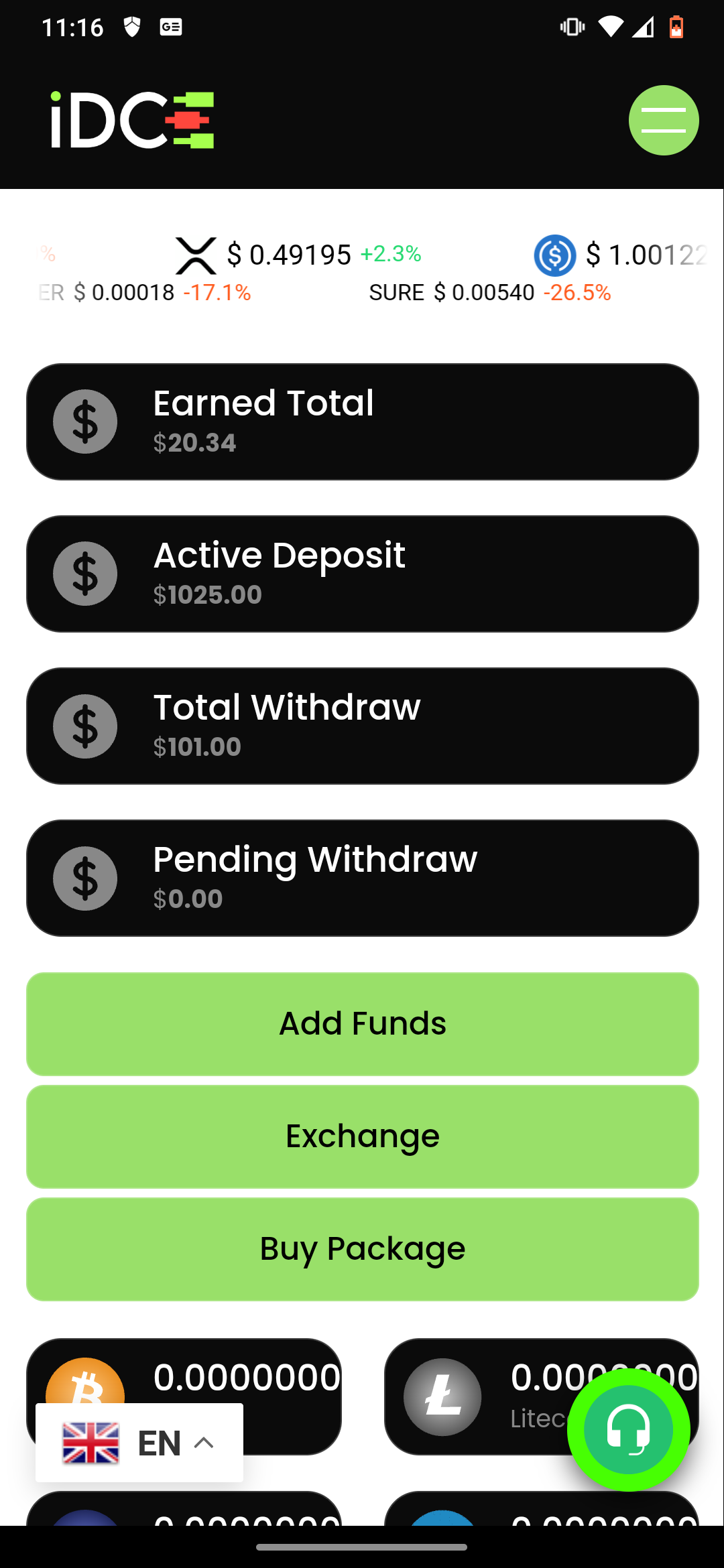The image size is (724, 1568).
Task: Tap the iDC logo to go home
Action: point(132,120)
